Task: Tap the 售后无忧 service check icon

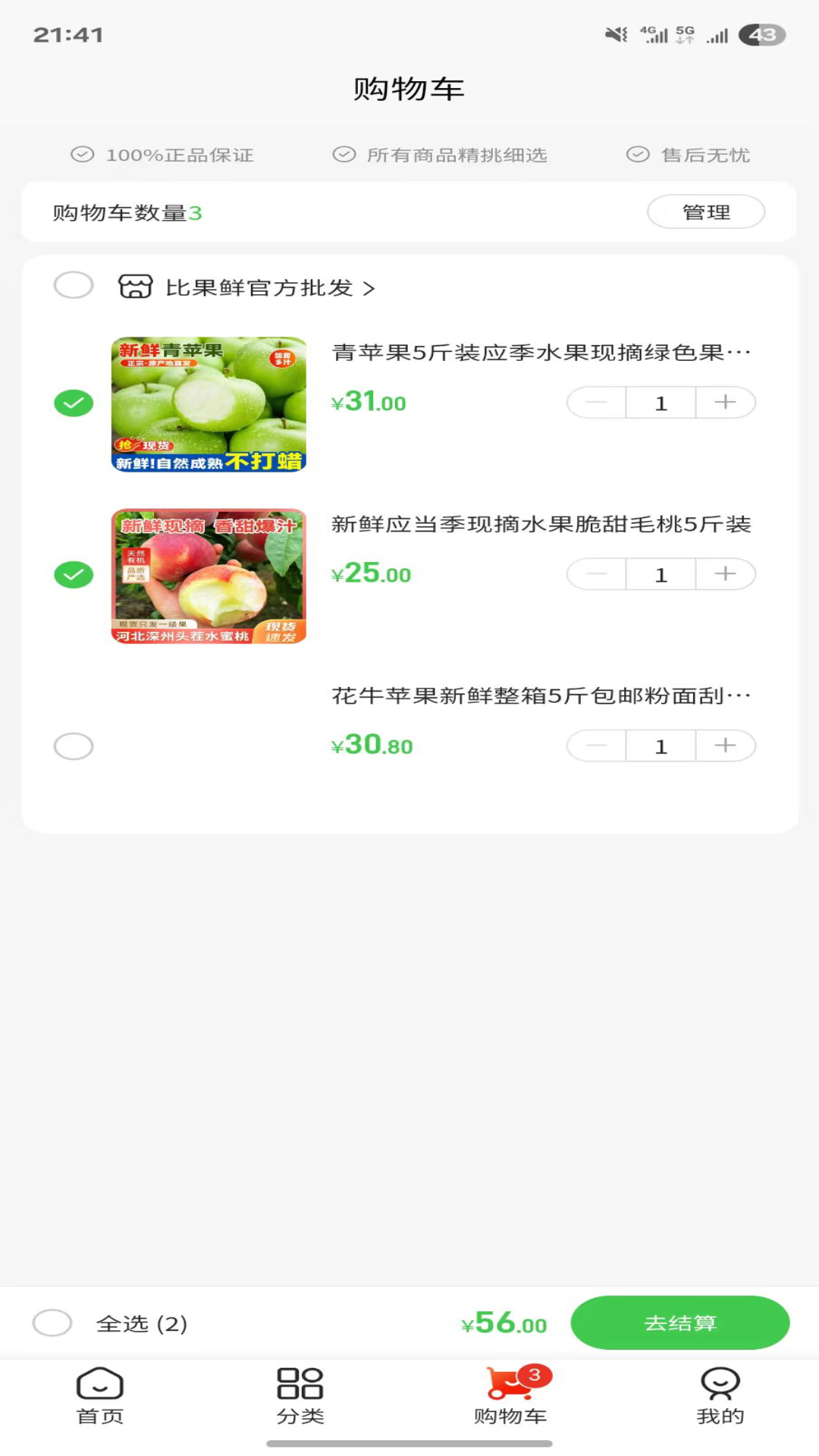Action: 637,155
